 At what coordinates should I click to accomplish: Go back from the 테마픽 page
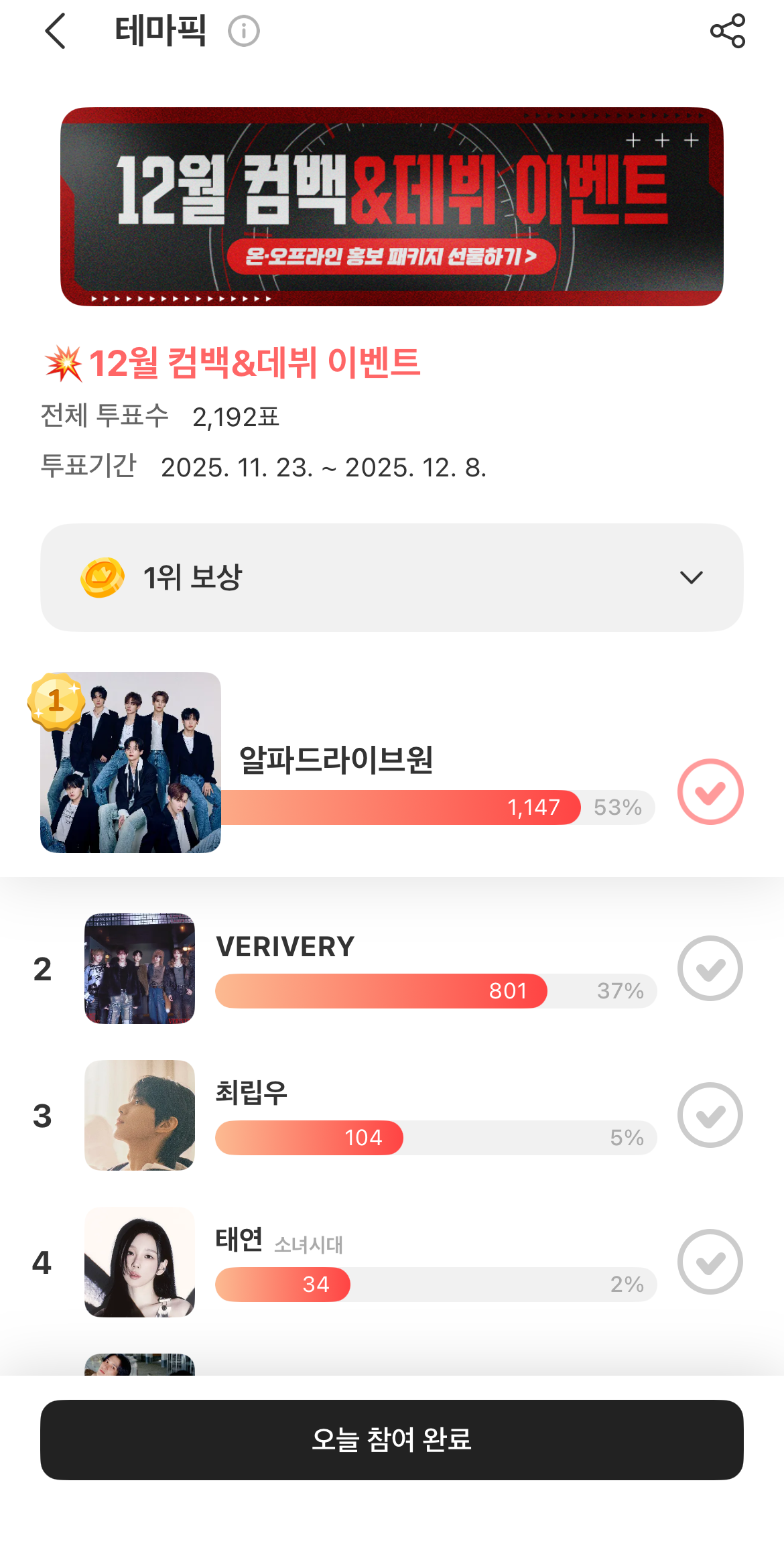(56, 31)
